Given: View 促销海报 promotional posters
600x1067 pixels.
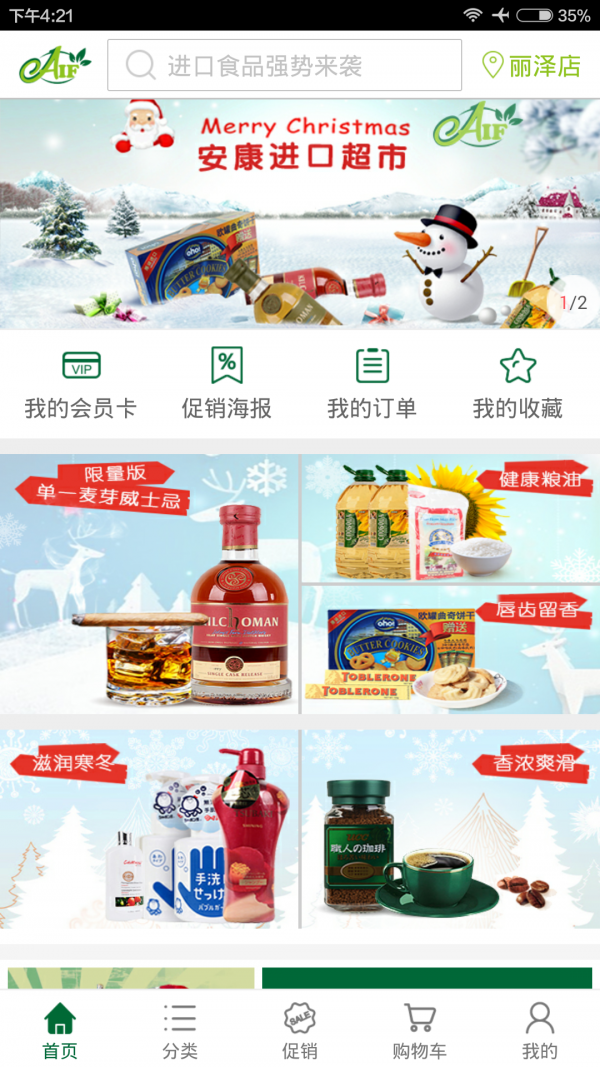Looking at the screenshot, I should (227, 385).
